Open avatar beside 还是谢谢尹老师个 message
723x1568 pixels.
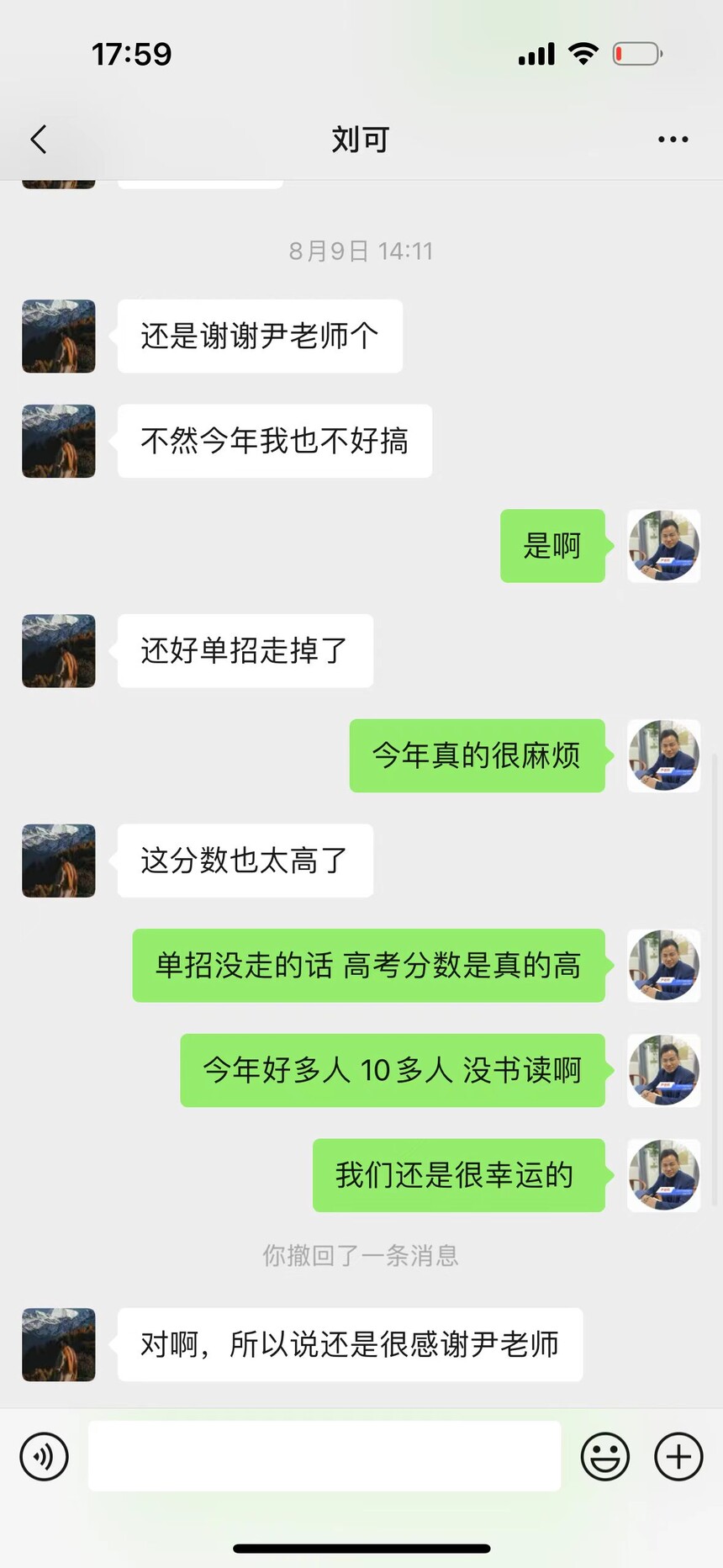pyautogui.click(x=59, y=336)
